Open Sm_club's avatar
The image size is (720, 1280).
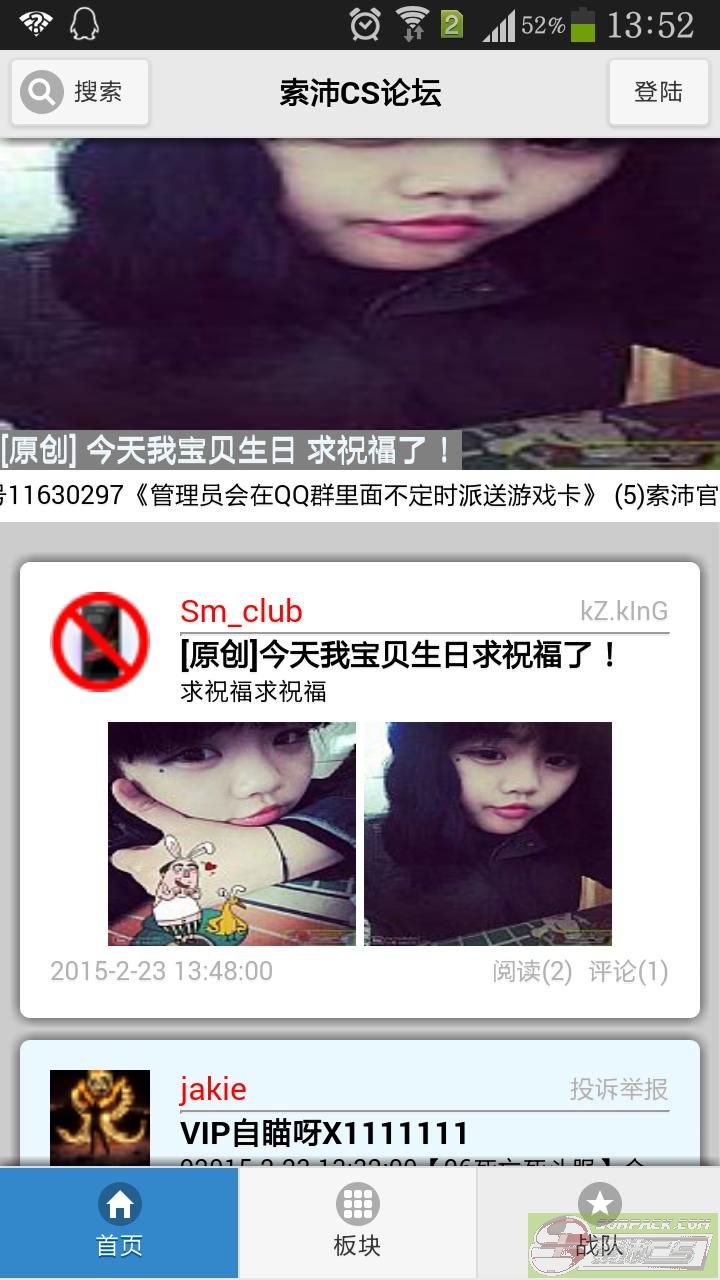100,641
